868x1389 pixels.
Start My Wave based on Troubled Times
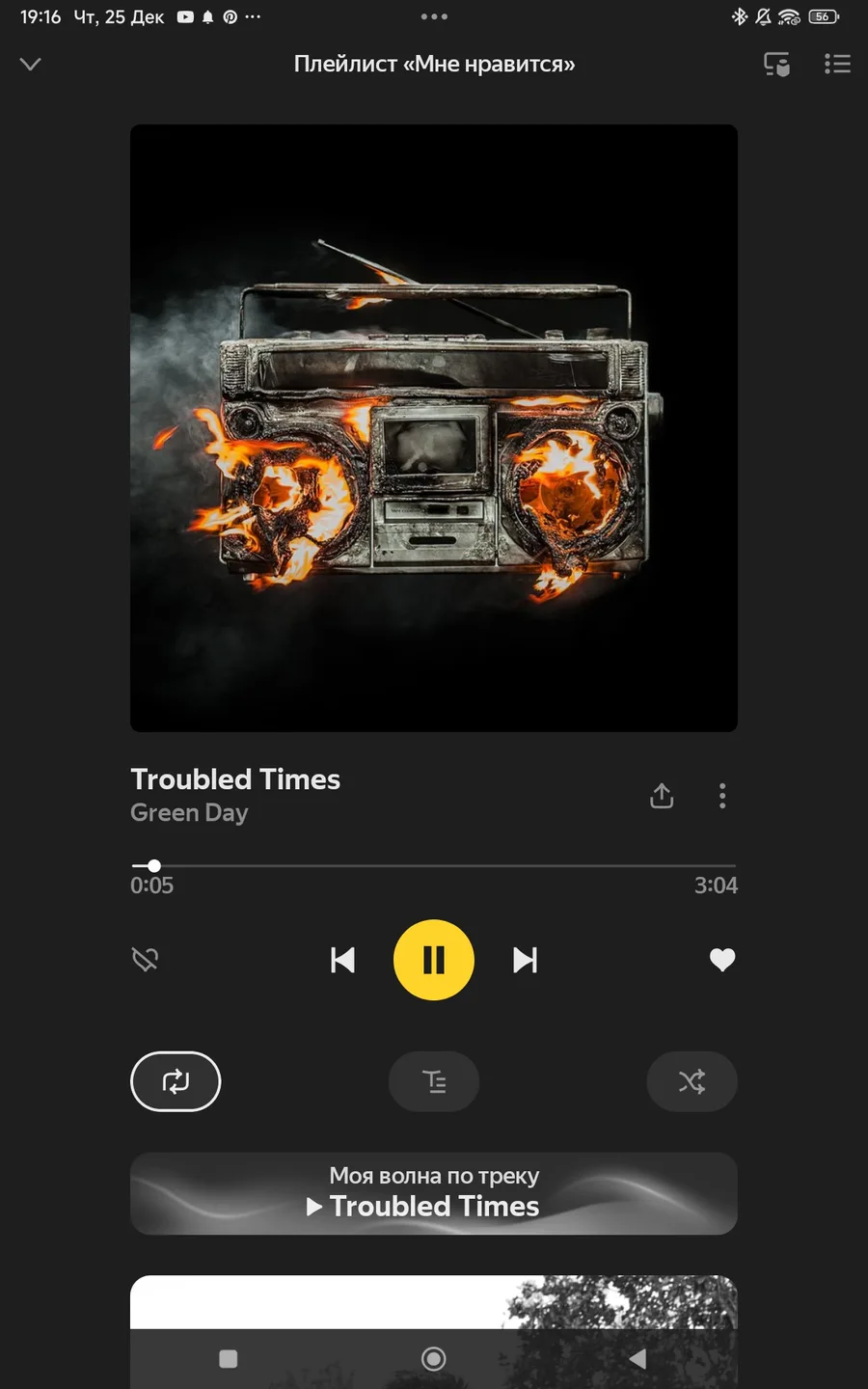pos(434,1193)
